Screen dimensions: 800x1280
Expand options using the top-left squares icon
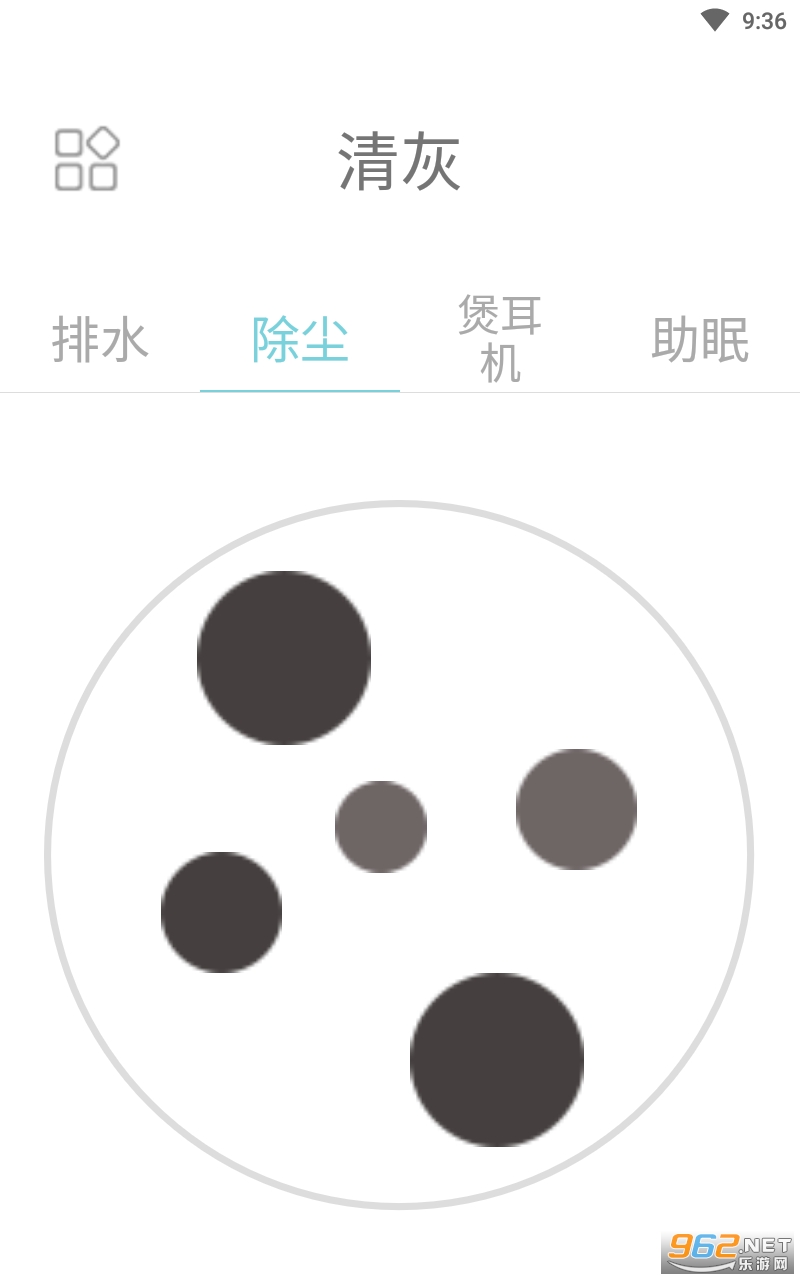85,159
